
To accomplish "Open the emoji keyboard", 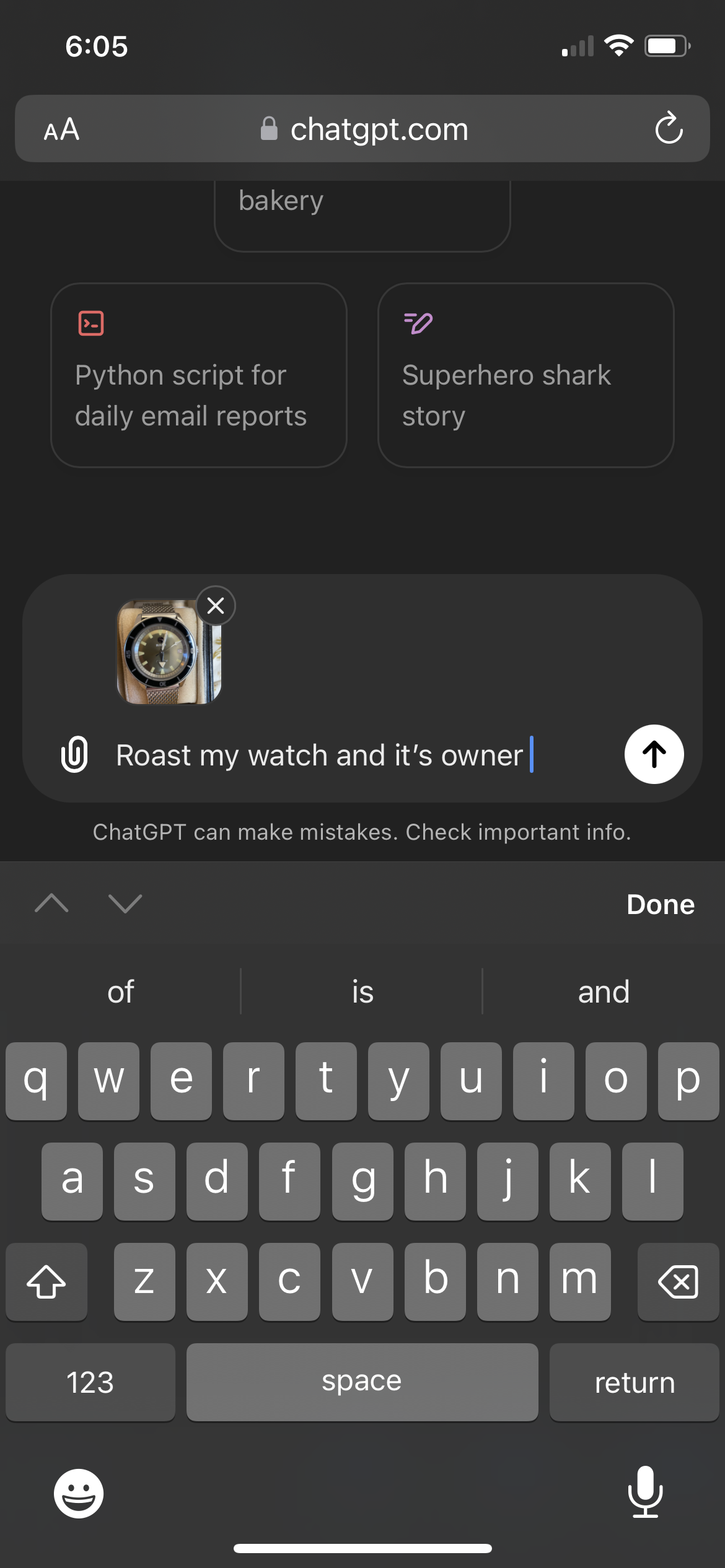I will click(79, 1493).
